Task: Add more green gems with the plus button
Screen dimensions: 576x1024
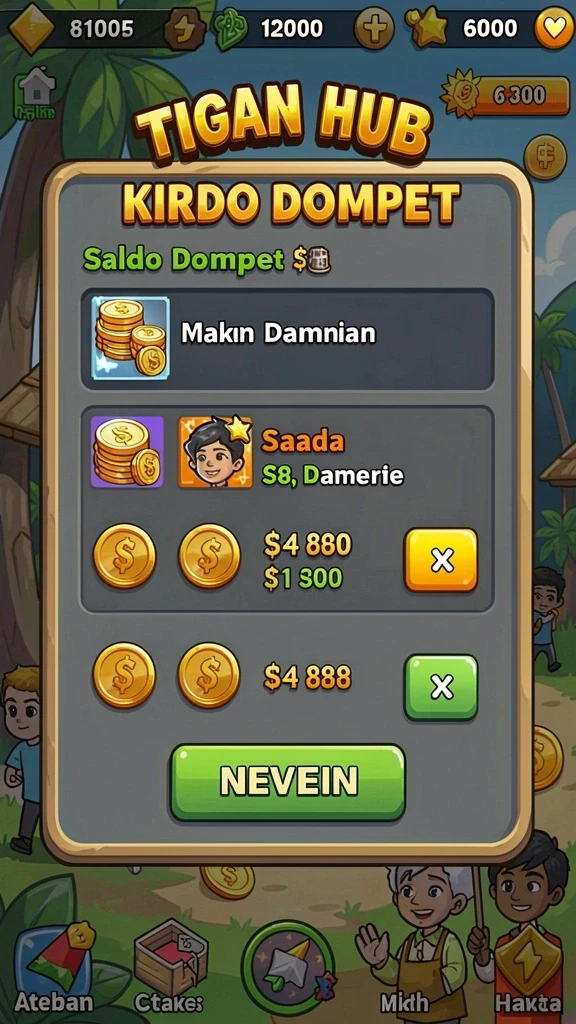Action: click(374, 29)
